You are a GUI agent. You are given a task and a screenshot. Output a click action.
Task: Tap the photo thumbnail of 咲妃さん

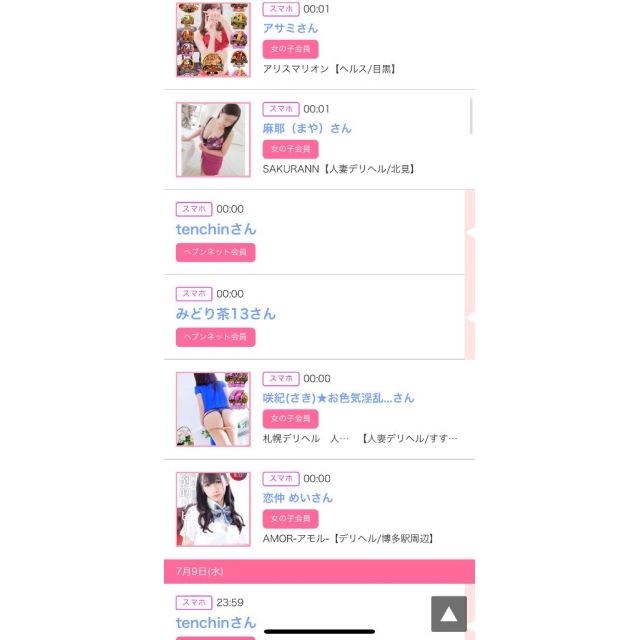[213, 409]
